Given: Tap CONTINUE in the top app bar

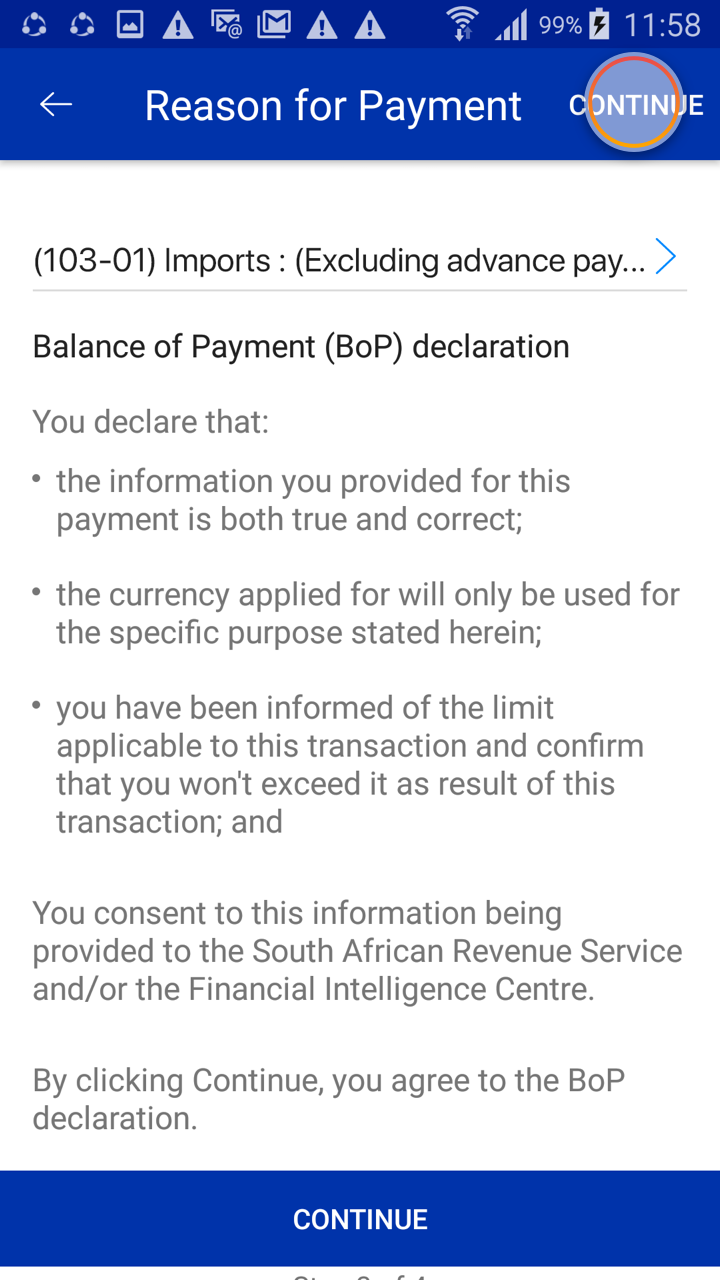Looking at the screenshot, I should pos(636,105).
